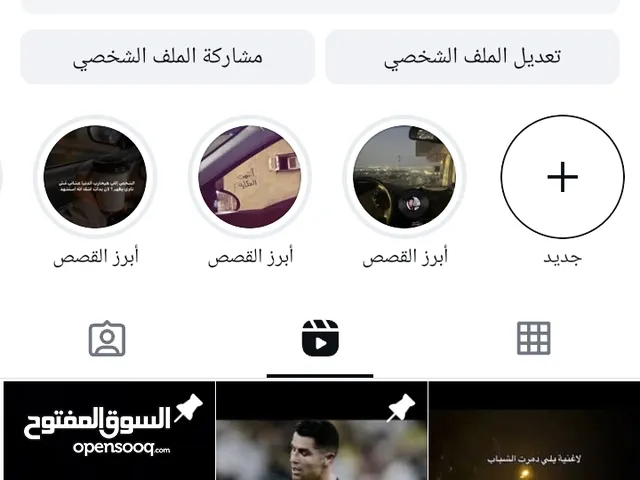Open the highlight showing the car side window
This screenshot has height=480, width=640.
point(249,177)
